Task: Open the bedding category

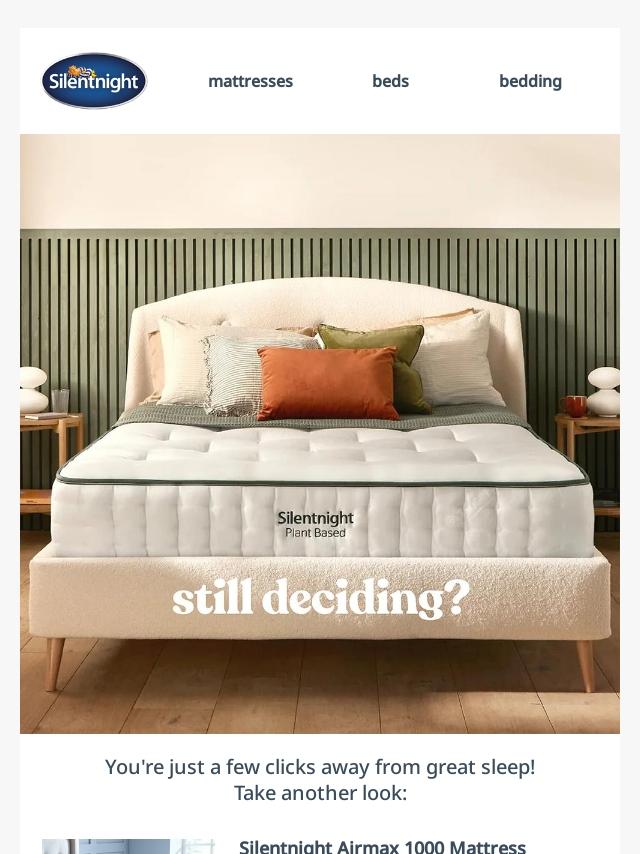Action: pos(530,81)
